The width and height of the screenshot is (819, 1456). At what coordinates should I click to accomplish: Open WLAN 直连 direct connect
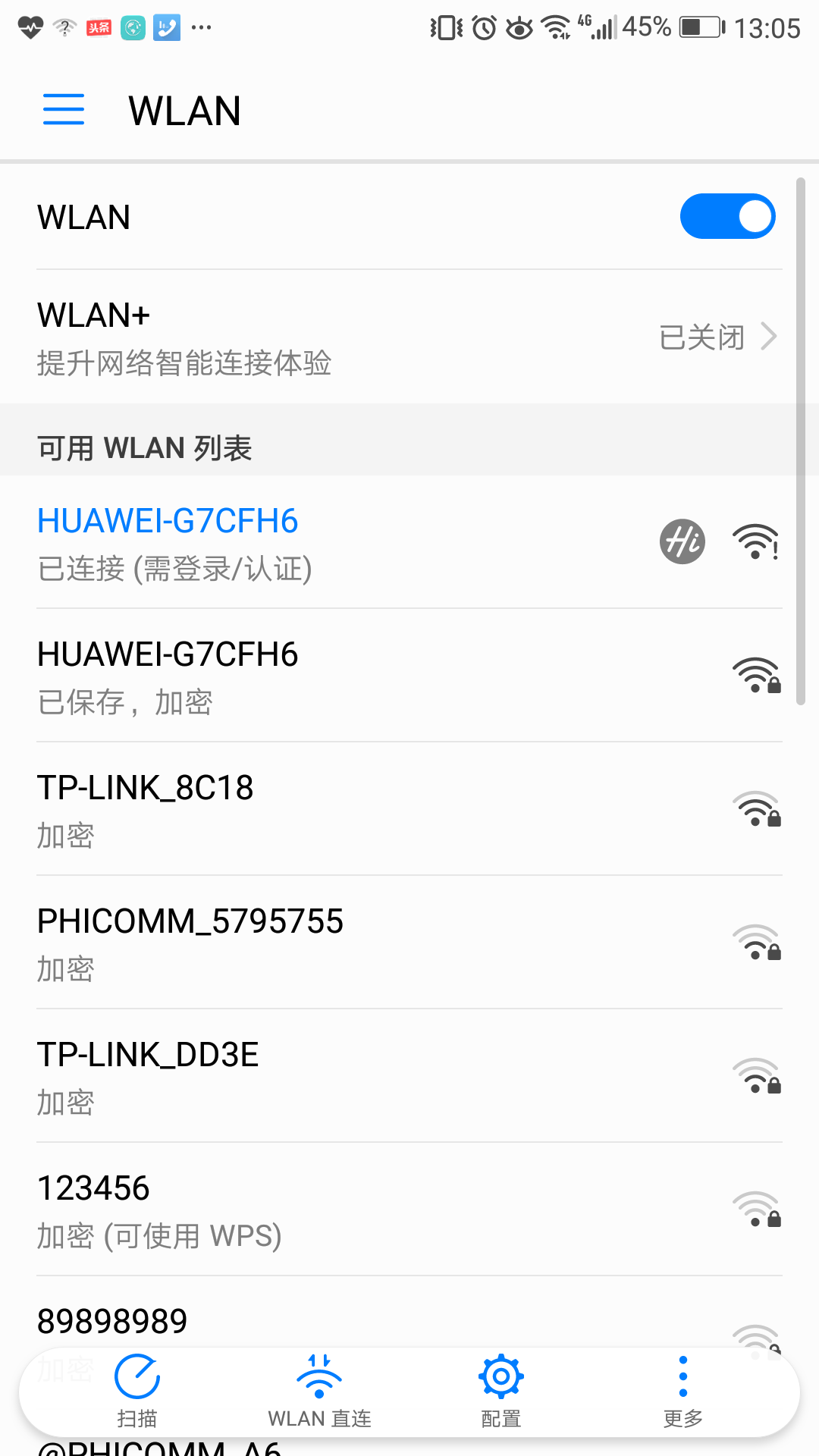coord(319,1392)
